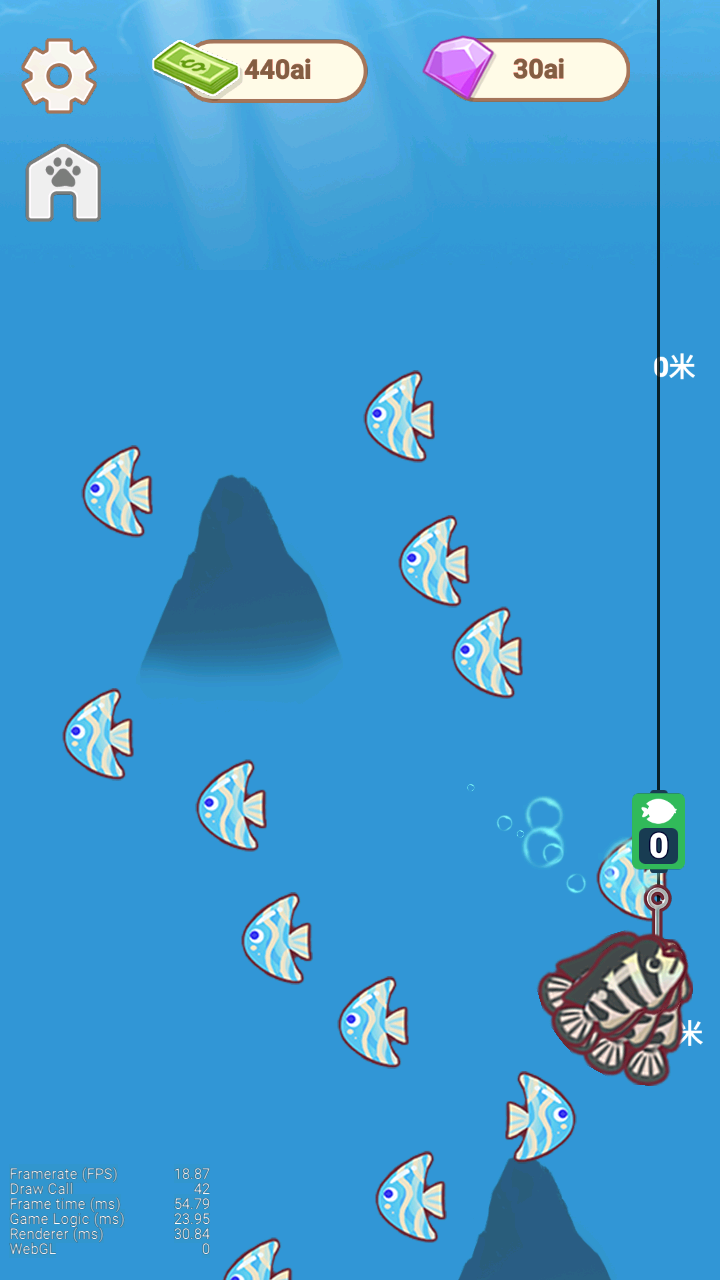Open the pet house icon
The image size is (720, 1280).
[63, 183]
